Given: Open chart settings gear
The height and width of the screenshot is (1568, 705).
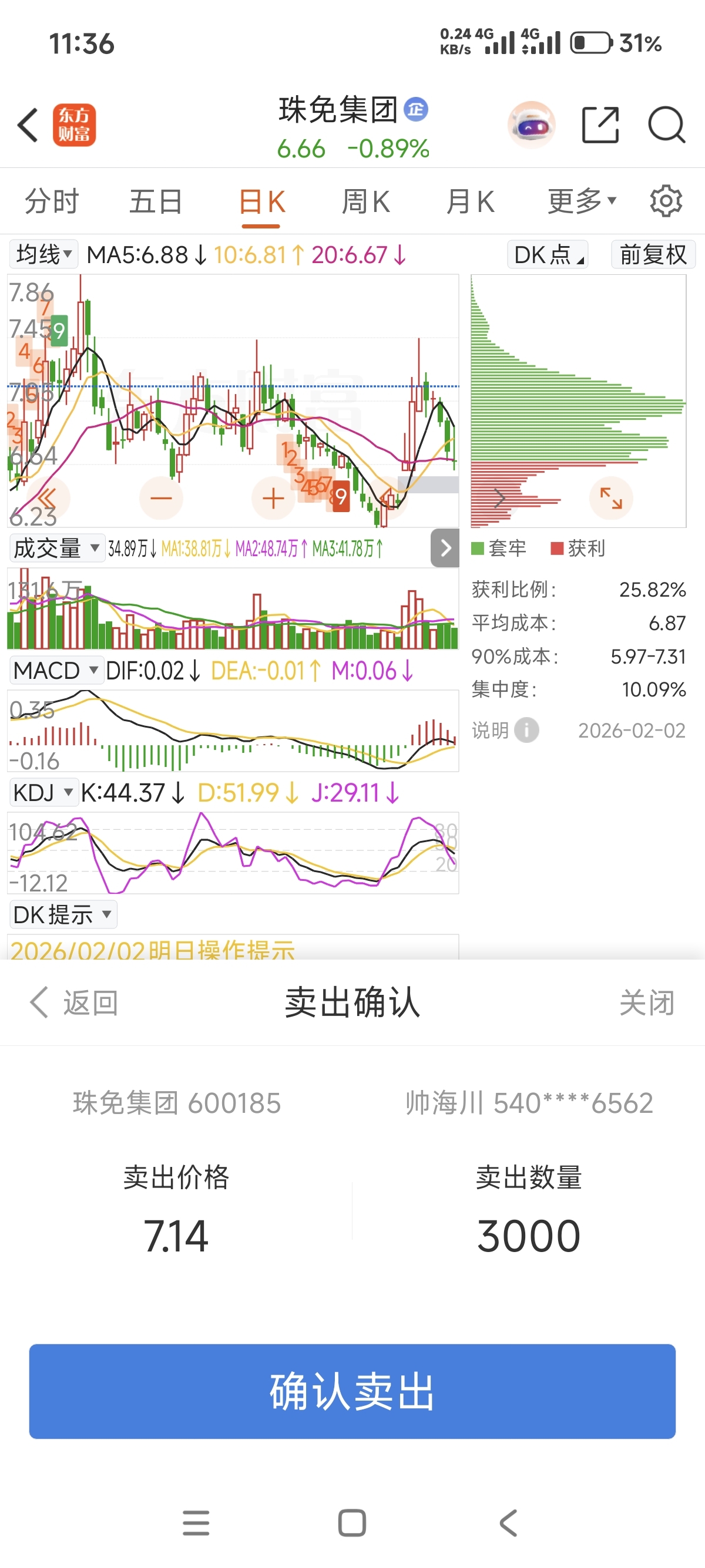Looking at the screenshot, I should 666,201.
